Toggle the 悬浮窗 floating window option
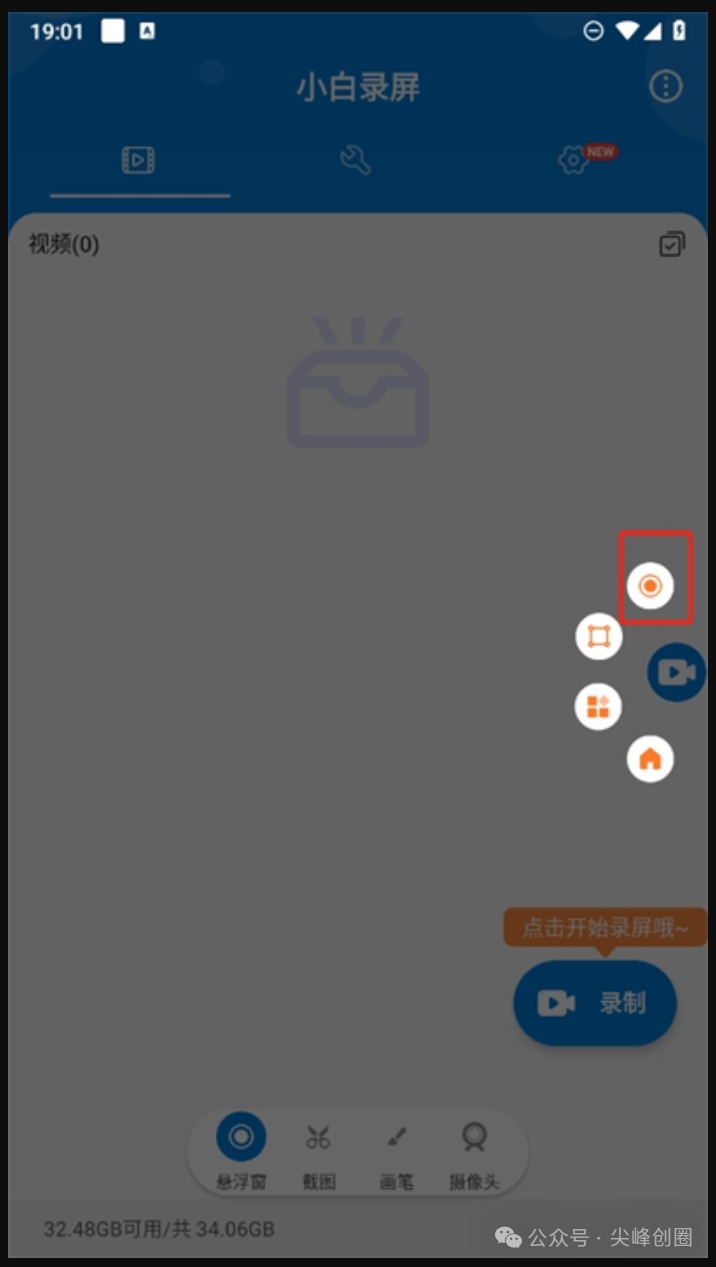This screenshot has height=1267, width=716. tap(241, 1150)
